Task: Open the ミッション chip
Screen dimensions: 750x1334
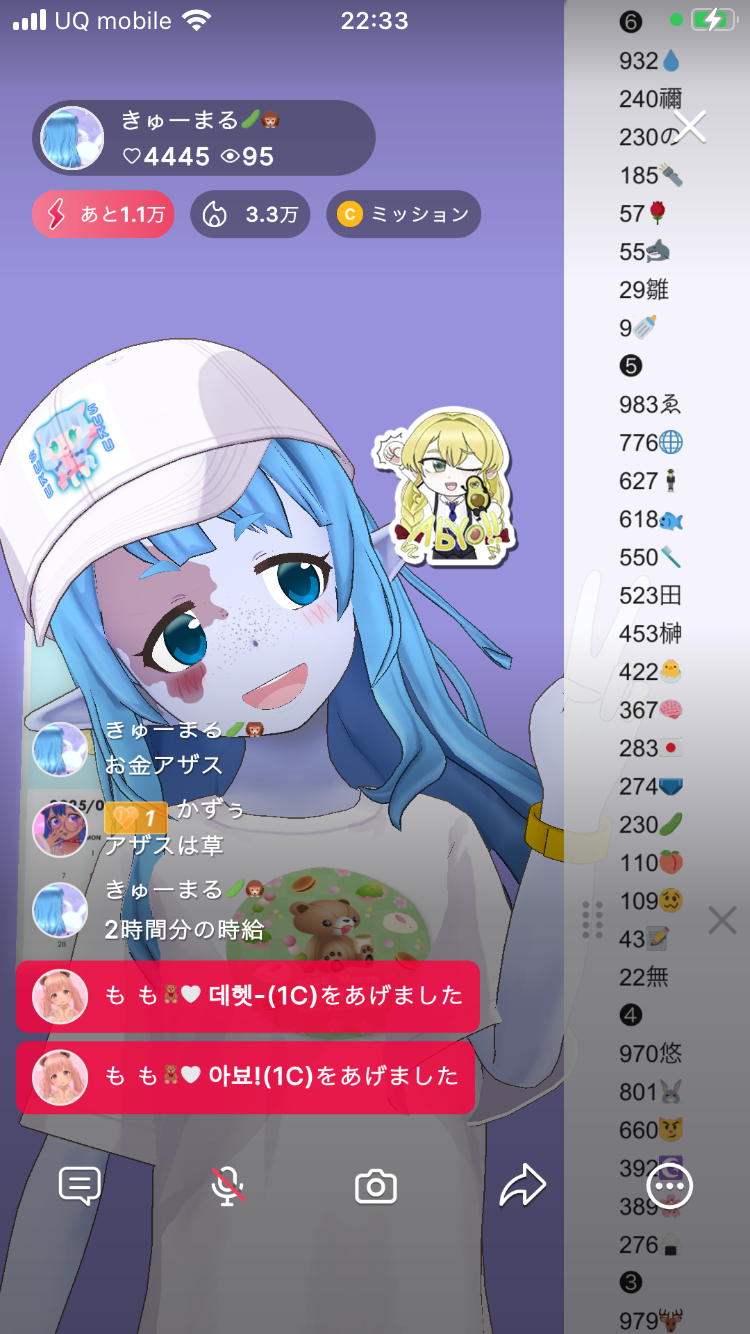Action: coord(404,214)
